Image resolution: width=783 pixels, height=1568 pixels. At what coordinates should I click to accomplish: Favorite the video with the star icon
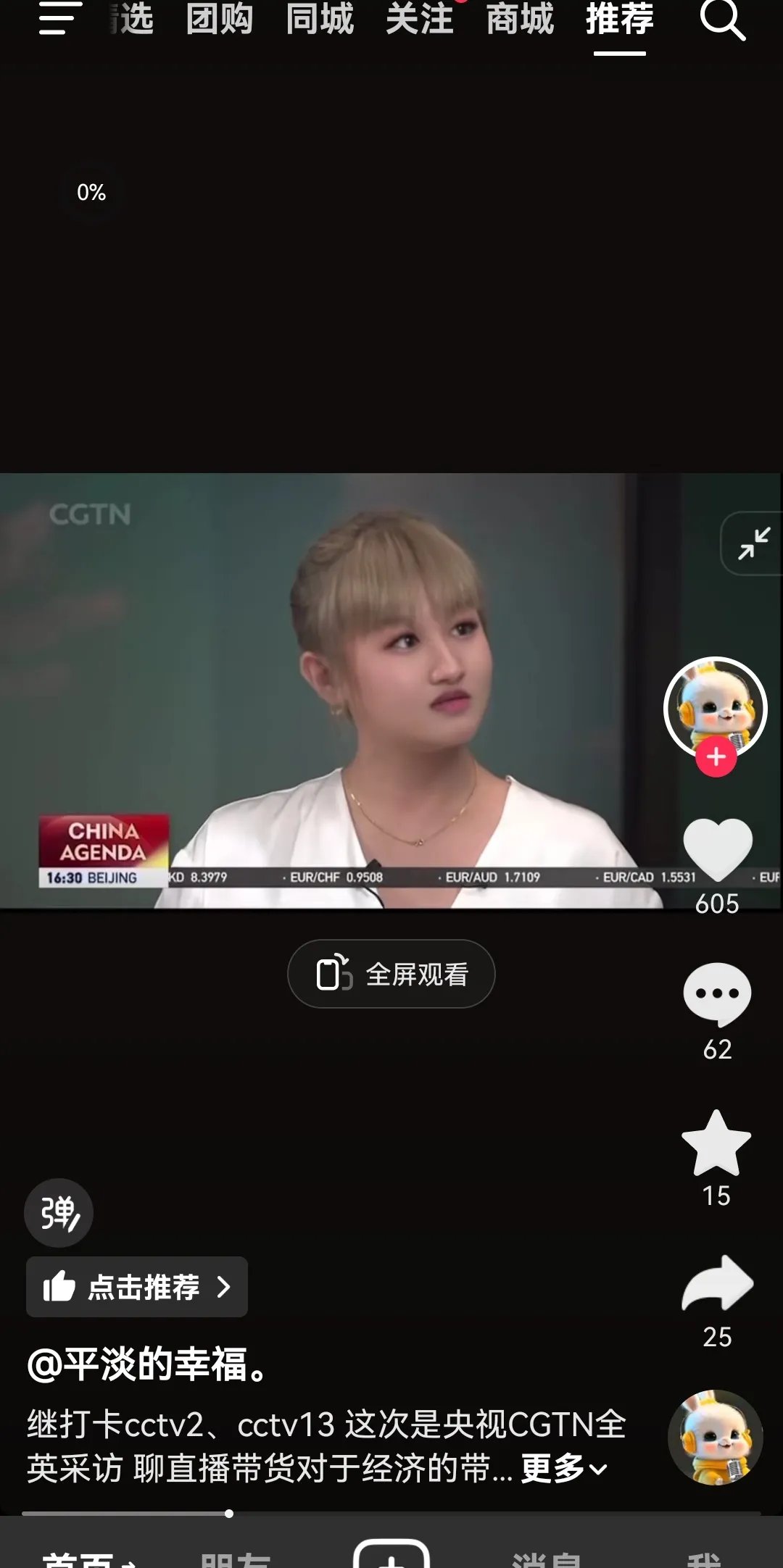716,1143
